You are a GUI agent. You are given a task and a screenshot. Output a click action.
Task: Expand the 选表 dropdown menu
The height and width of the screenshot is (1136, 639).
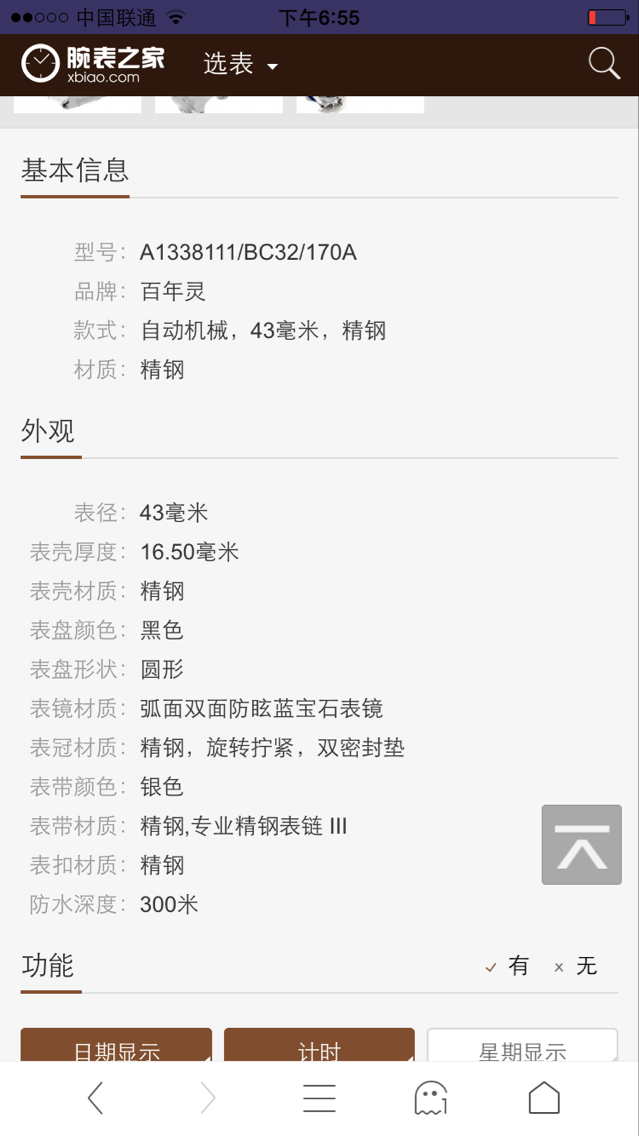[x=241, y=65]
